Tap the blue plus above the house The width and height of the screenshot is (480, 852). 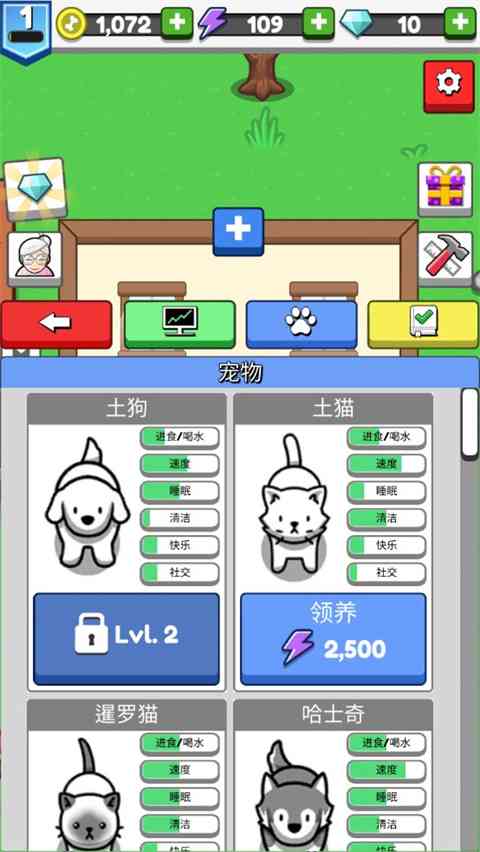click(x=238, y=231)
